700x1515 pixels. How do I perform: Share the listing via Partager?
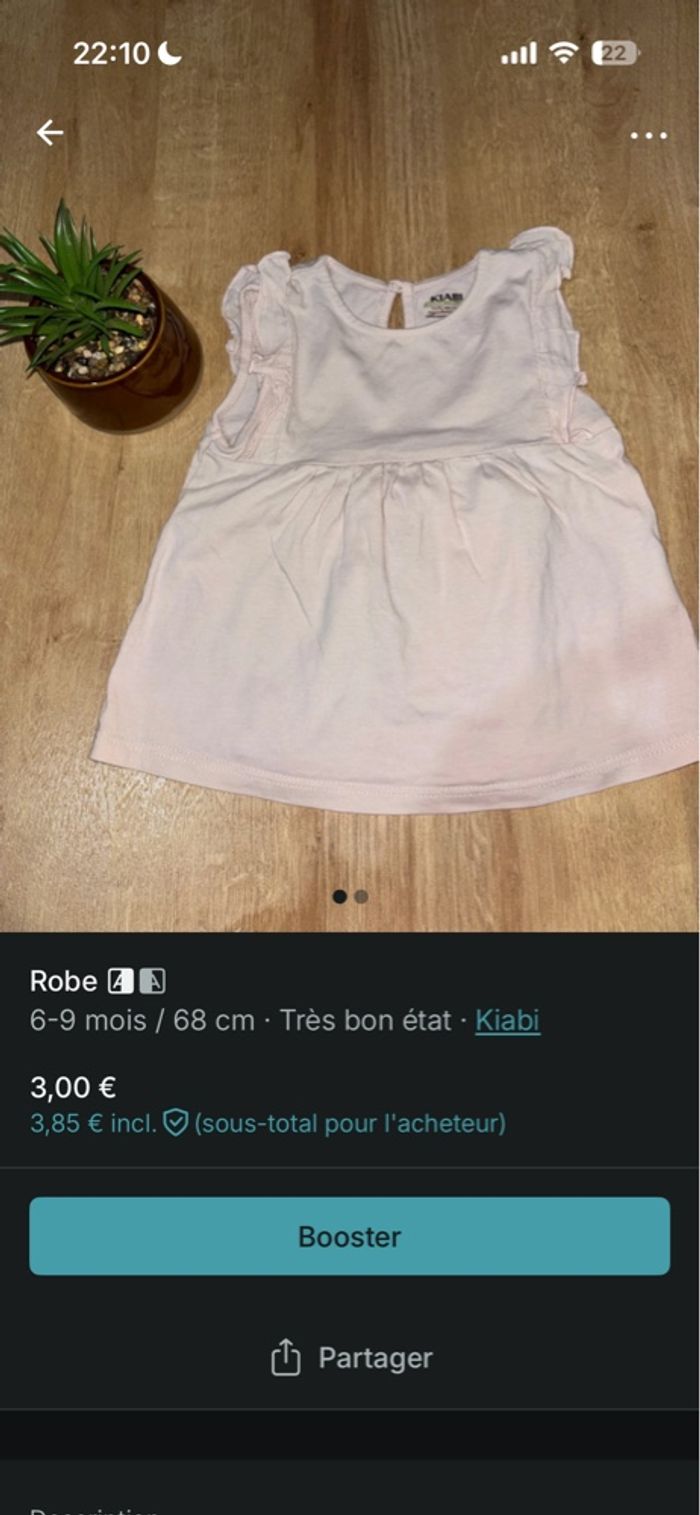350,1358
